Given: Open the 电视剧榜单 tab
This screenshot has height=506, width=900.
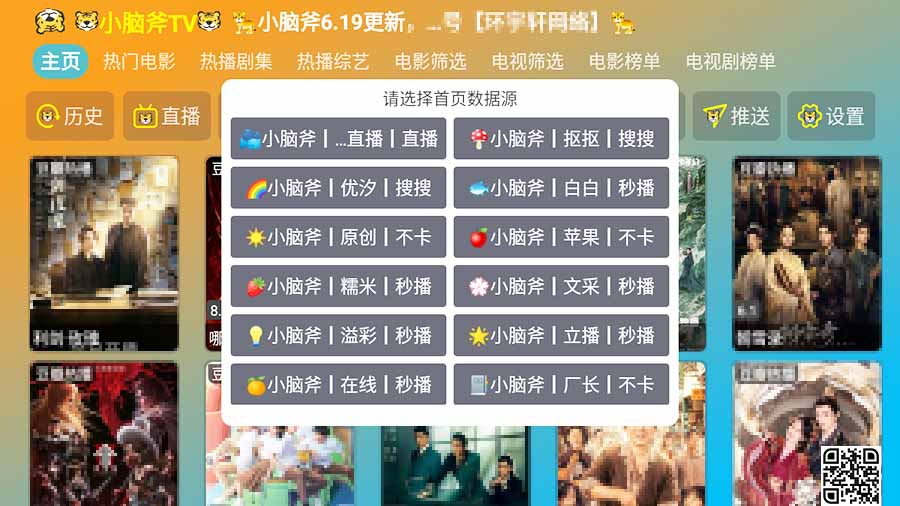Looking at the screenshot, I should pyautogui.click(x=731, y=61).
